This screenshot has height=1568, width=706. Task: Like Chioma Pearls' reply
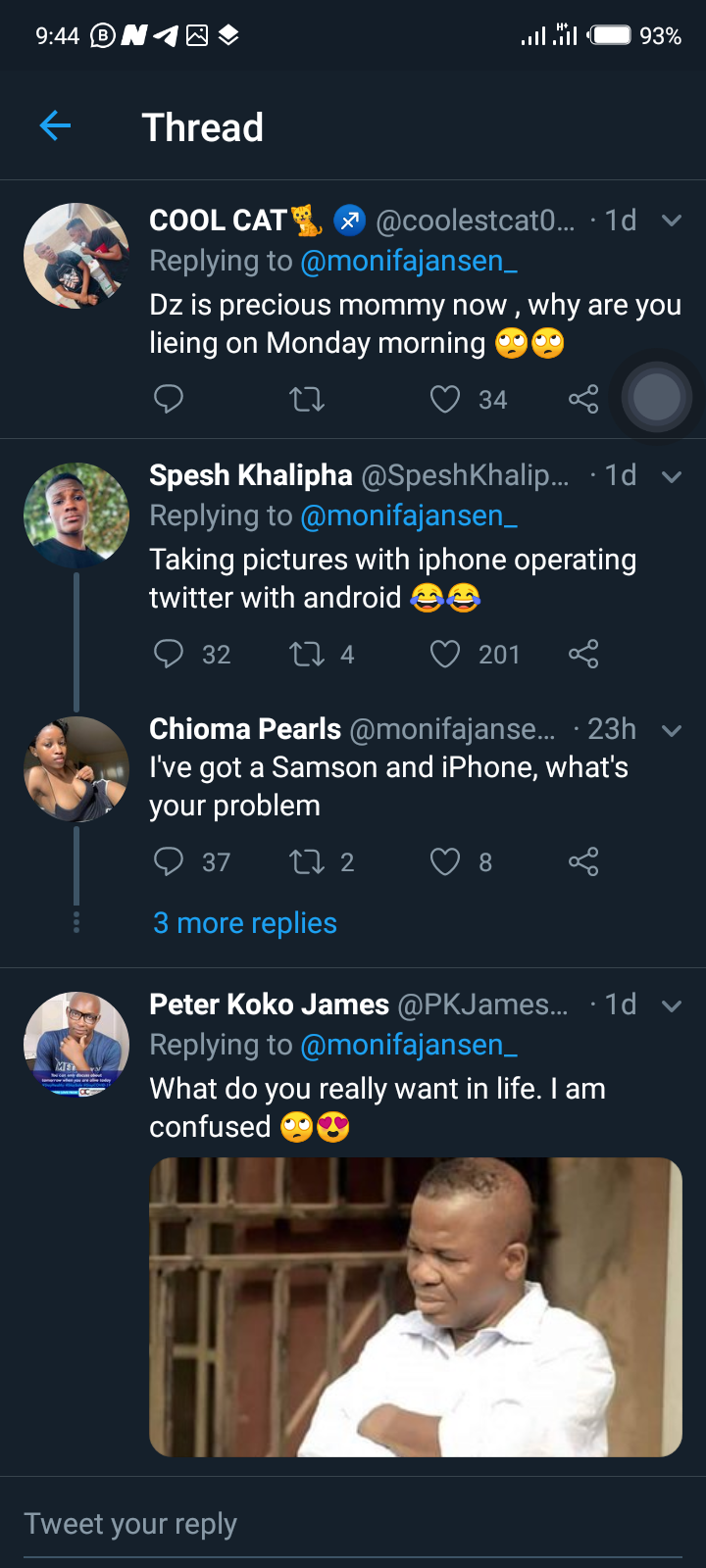tap(445, 861)
